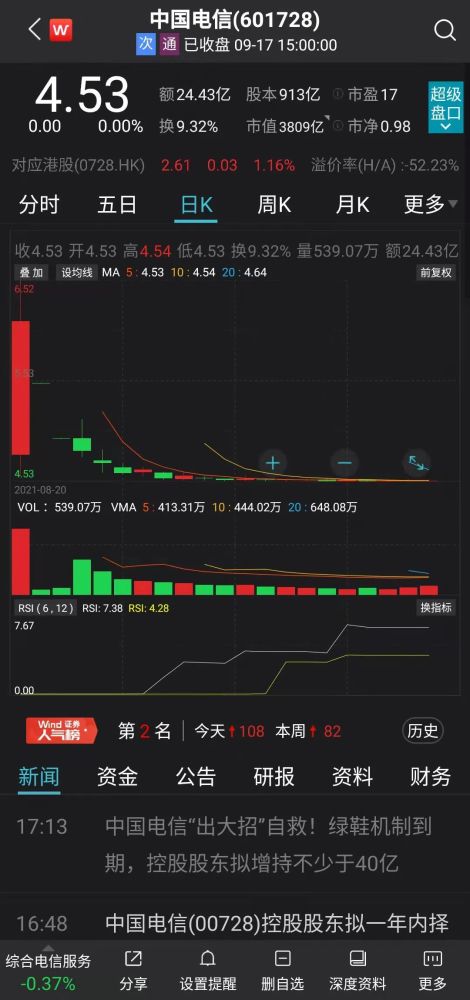Go back with the top-left arrow
The width and height of the screenshot is (470, 1000).
pyautogui.click(x=34, y=29)
